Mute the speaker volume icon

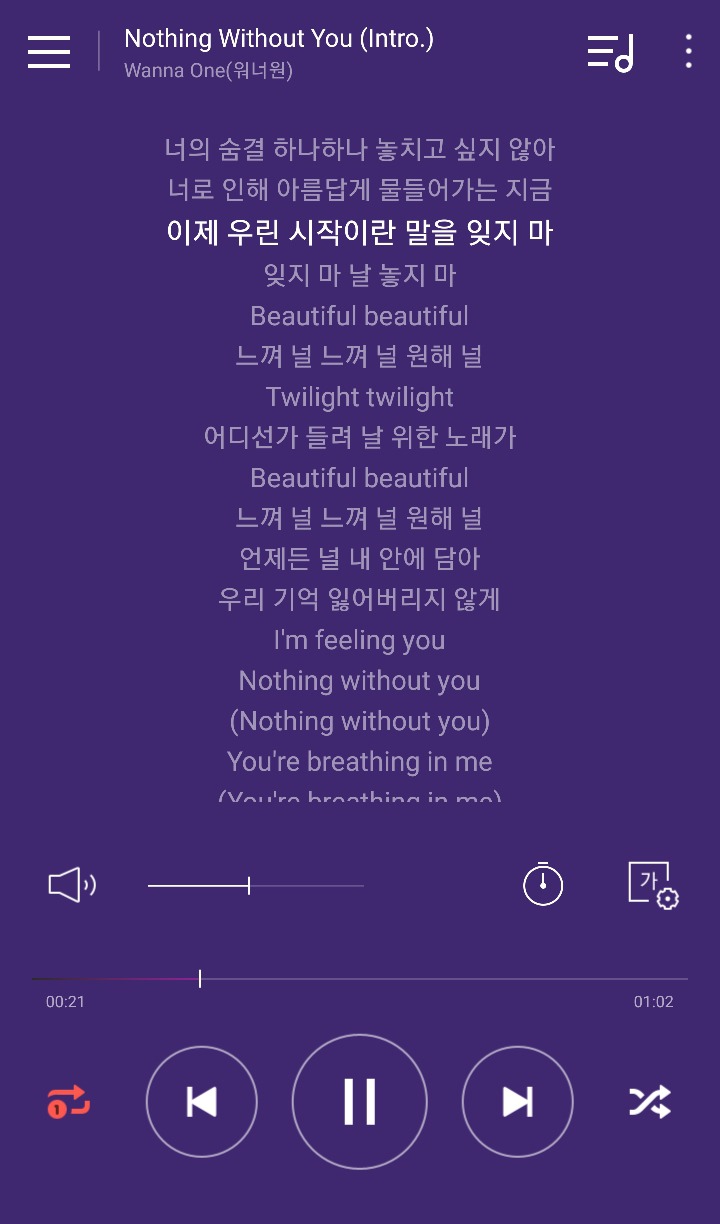72,885
